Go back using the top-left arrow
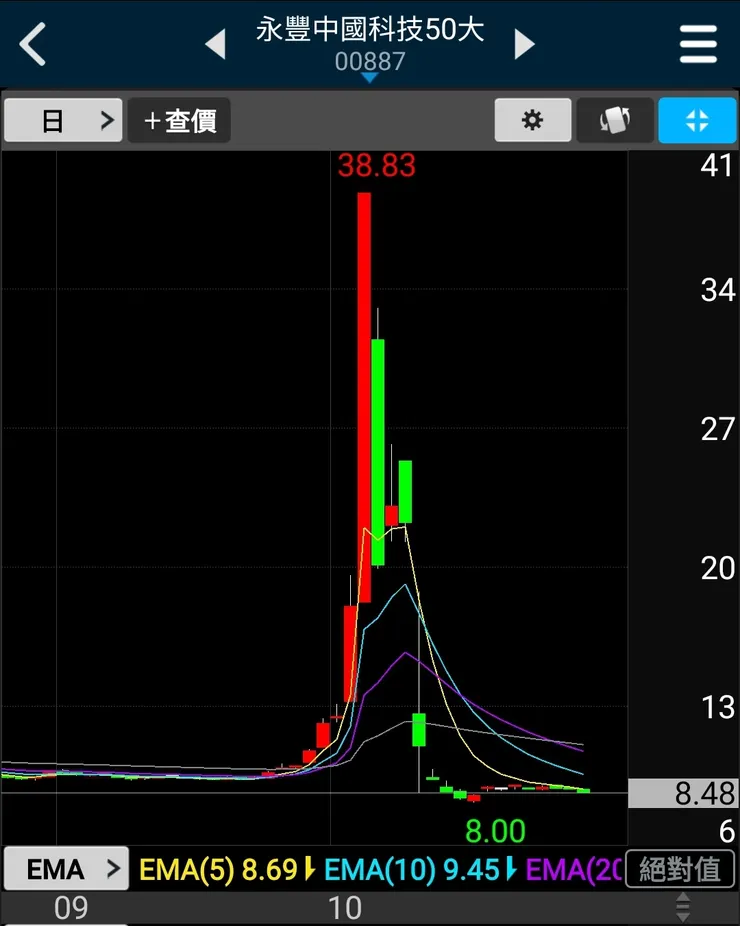 [x=33, y=44]
